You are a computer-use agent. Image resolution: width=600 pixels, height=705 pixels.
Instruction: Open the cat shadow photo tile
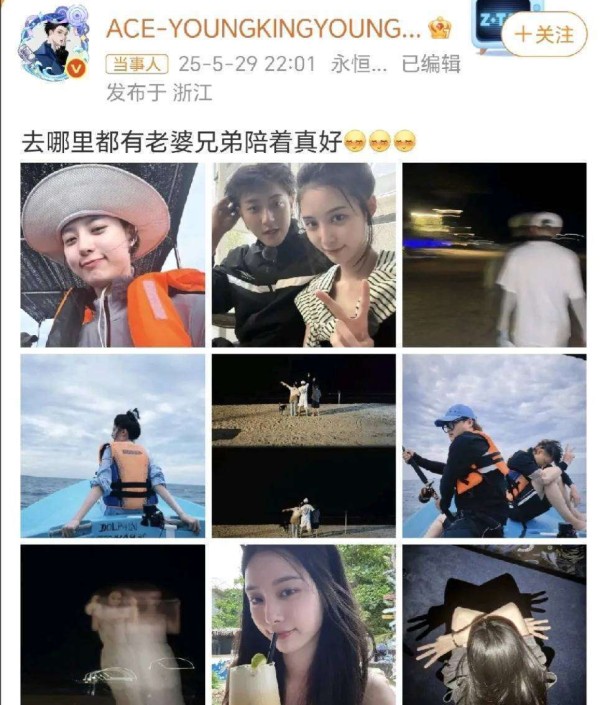pyautogui.click(x=494, y=624)
